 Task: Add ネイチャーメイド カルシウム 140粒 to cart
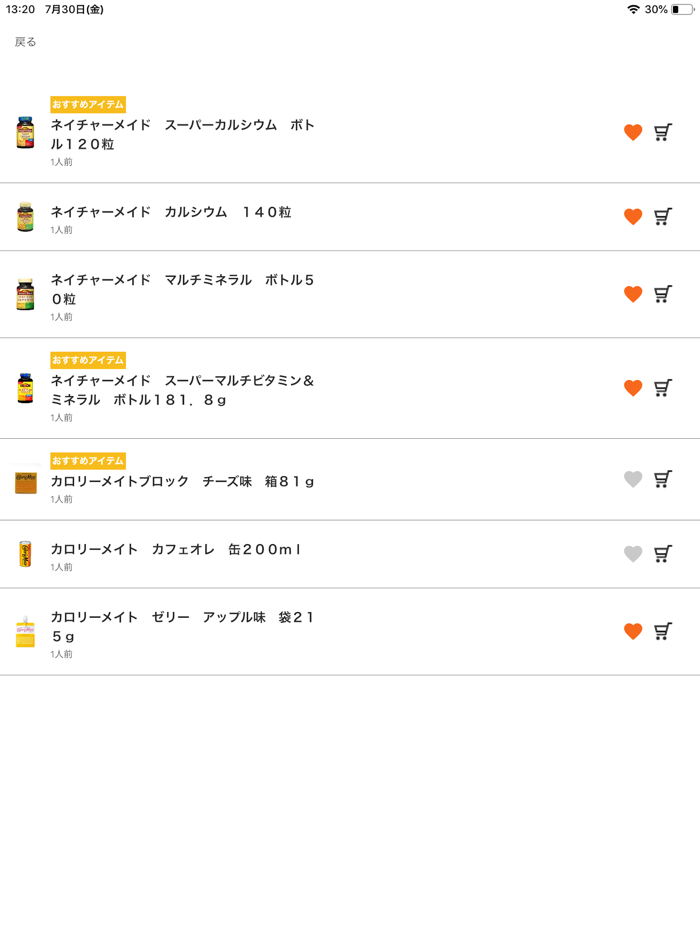(x=663, y=216)
